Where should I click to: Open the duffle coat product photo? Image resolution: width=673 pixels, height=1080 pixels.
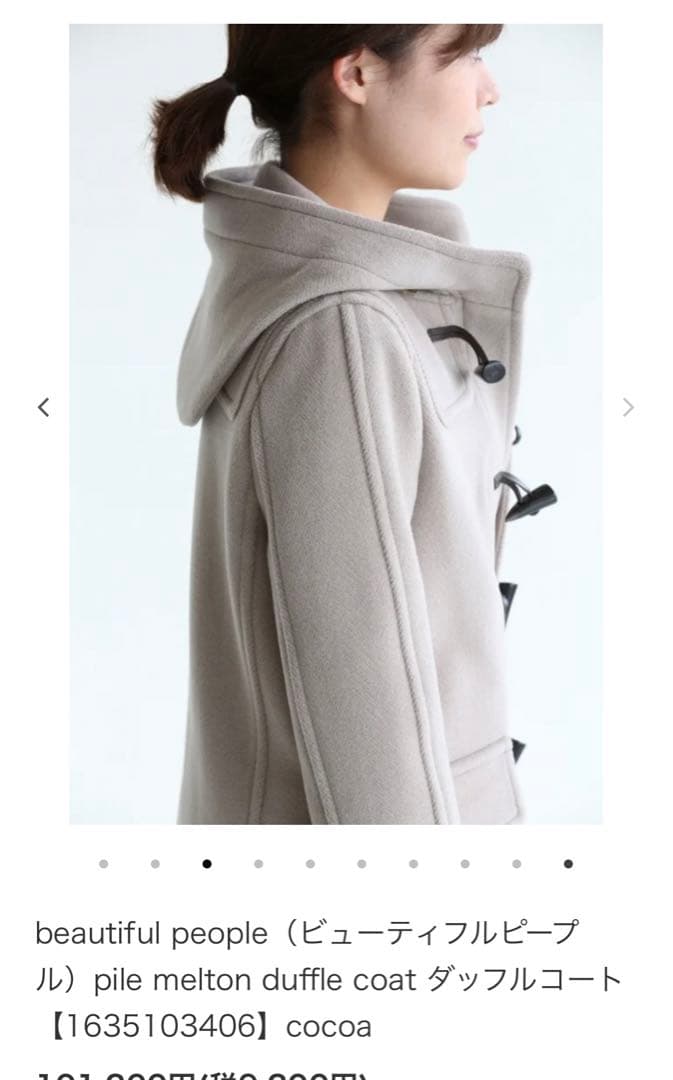(x=336, y=424)
